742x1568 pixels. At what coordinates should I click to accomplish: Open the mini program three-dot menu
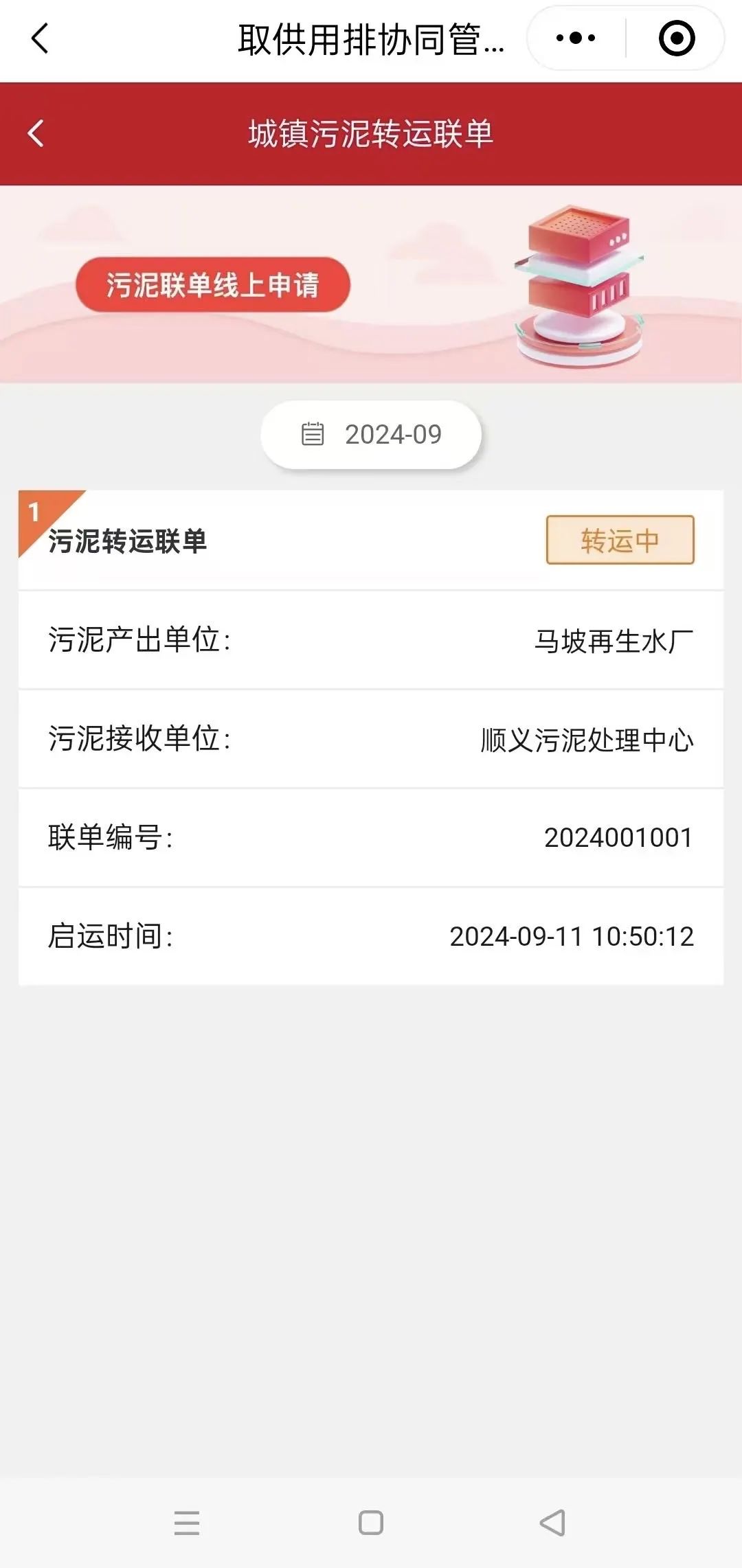pos(576,38)
